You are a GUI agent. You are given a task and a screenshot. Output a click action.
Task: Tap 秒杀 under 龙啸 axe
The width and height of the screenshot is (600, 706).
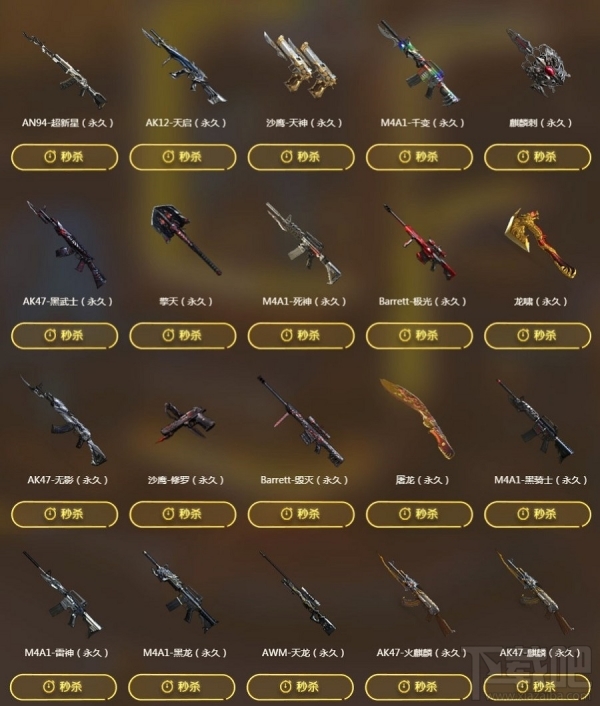(537, 336)
